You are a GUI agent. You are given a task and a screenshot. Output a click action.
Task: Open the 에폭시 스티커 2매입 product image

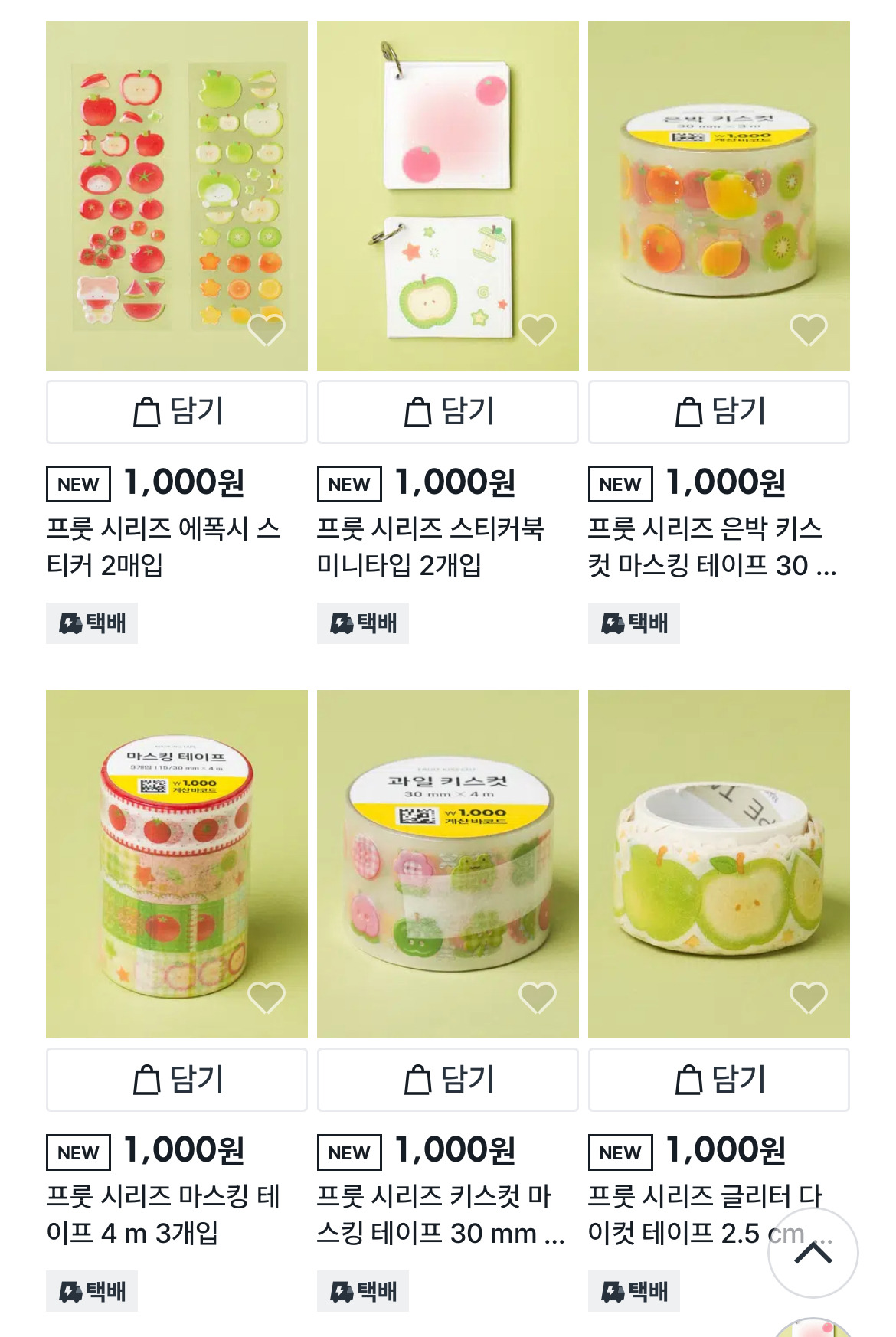pyautogui.click(x=177, y=196)
